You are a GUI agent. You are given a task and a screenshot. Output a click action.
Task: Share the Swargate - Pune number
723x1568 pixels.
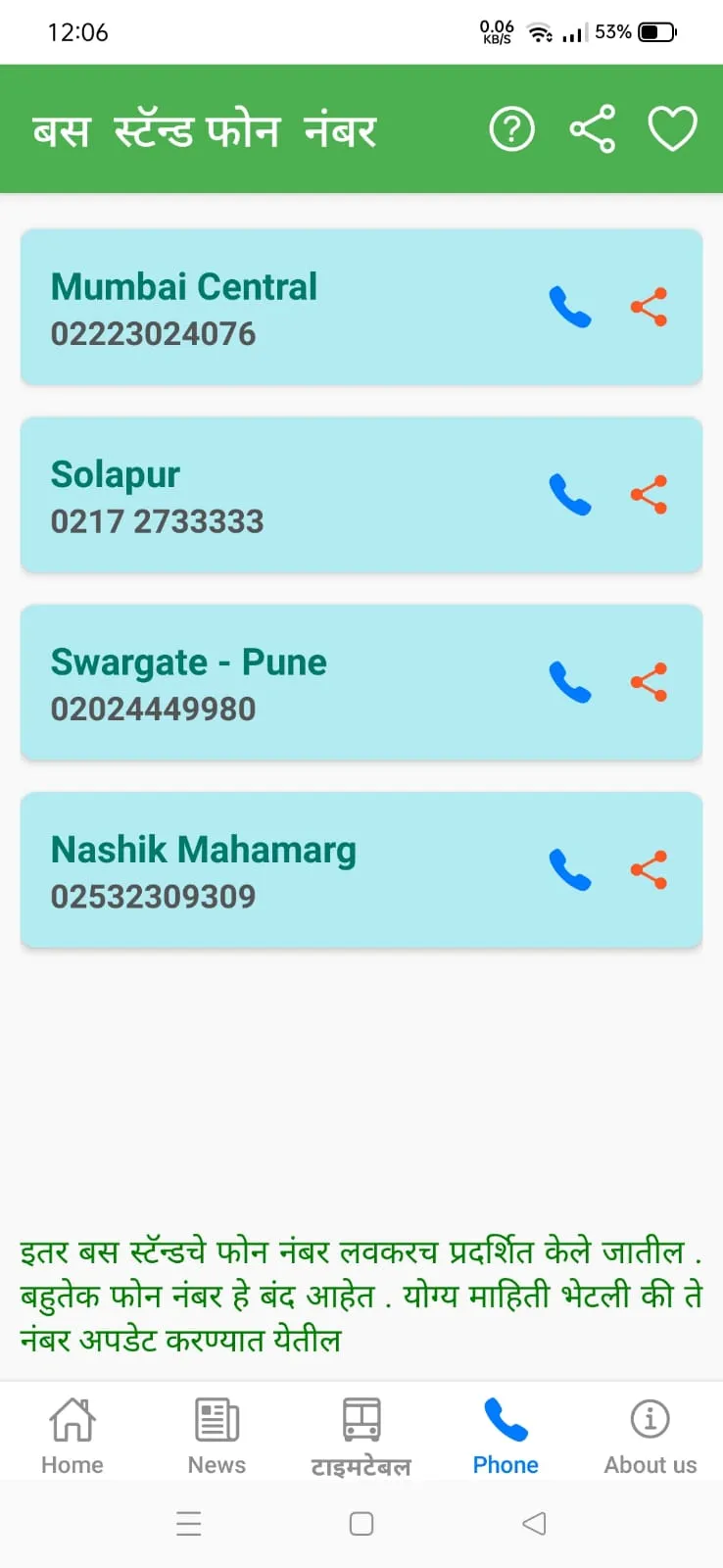point(650,682)
